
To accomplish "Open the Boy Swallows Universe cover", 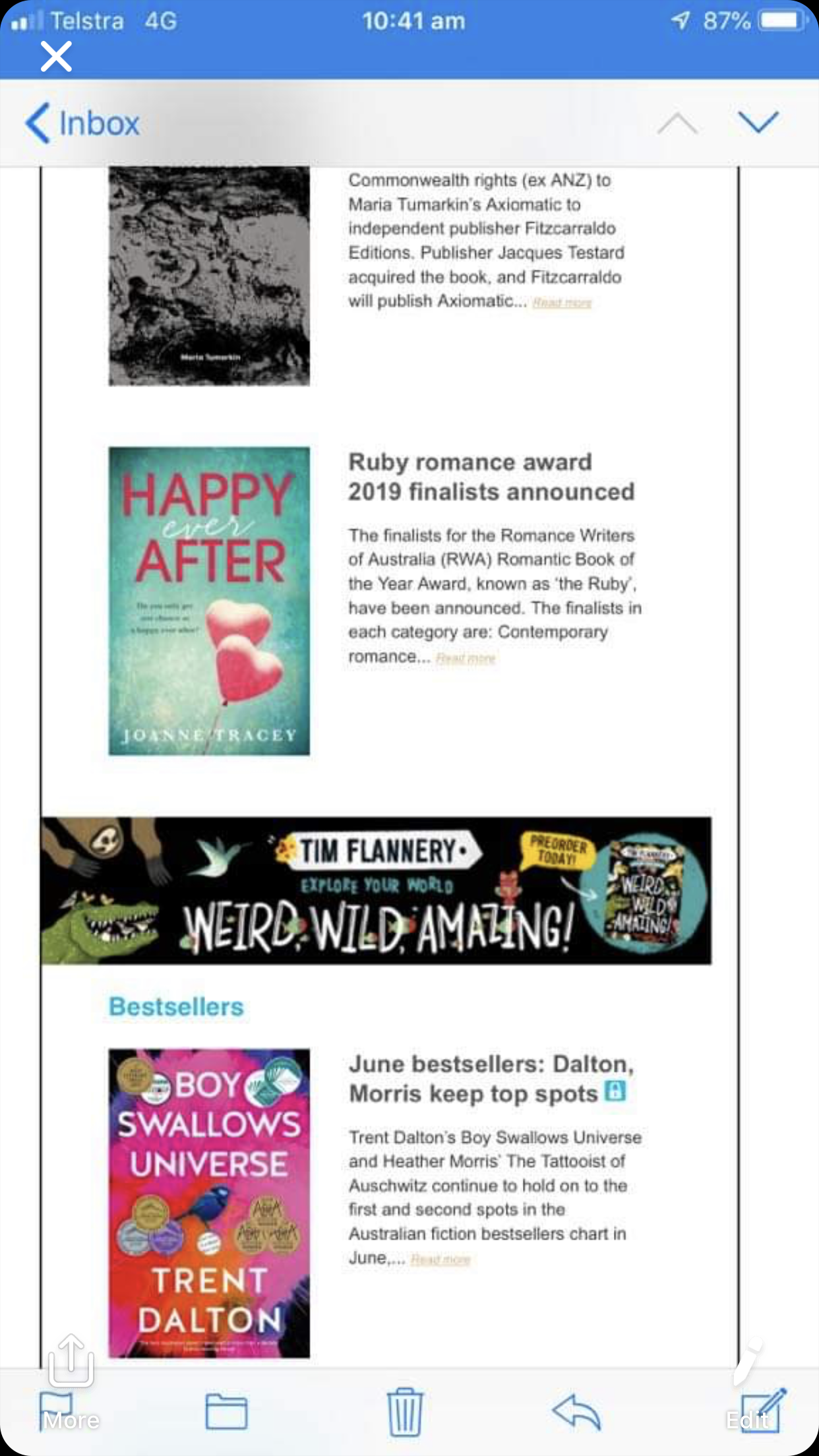I will click(209, 1203).
